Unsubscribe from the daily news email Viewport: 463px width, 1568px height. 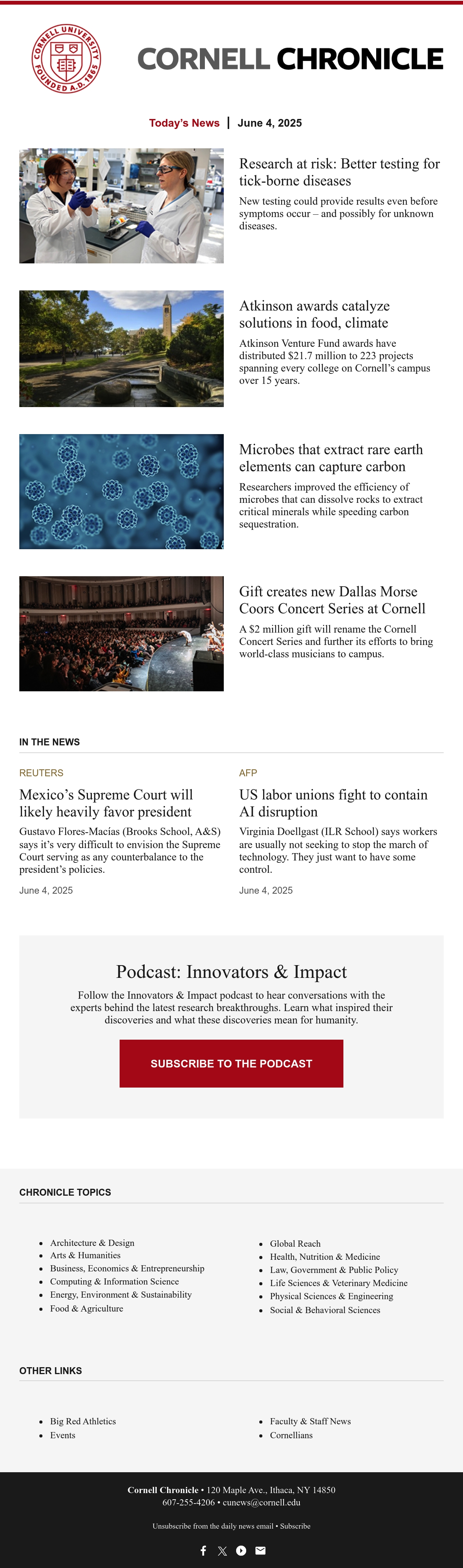[x=213, y=1526]
